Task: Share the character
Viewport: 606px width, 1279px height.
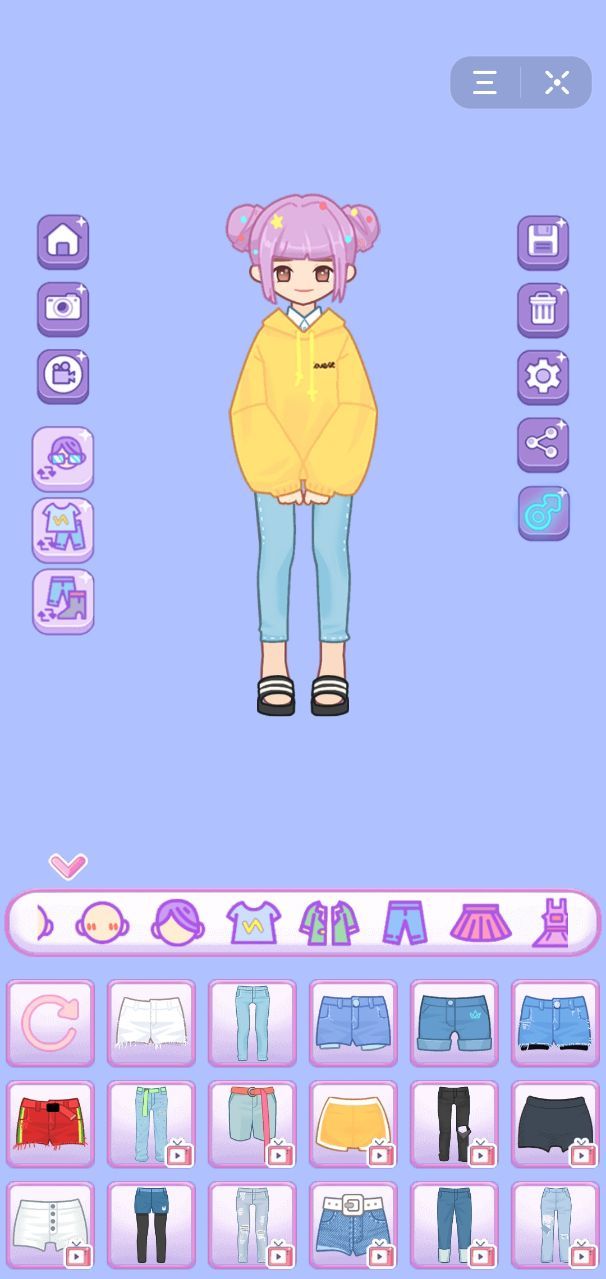Action: (x=543, y=444)
